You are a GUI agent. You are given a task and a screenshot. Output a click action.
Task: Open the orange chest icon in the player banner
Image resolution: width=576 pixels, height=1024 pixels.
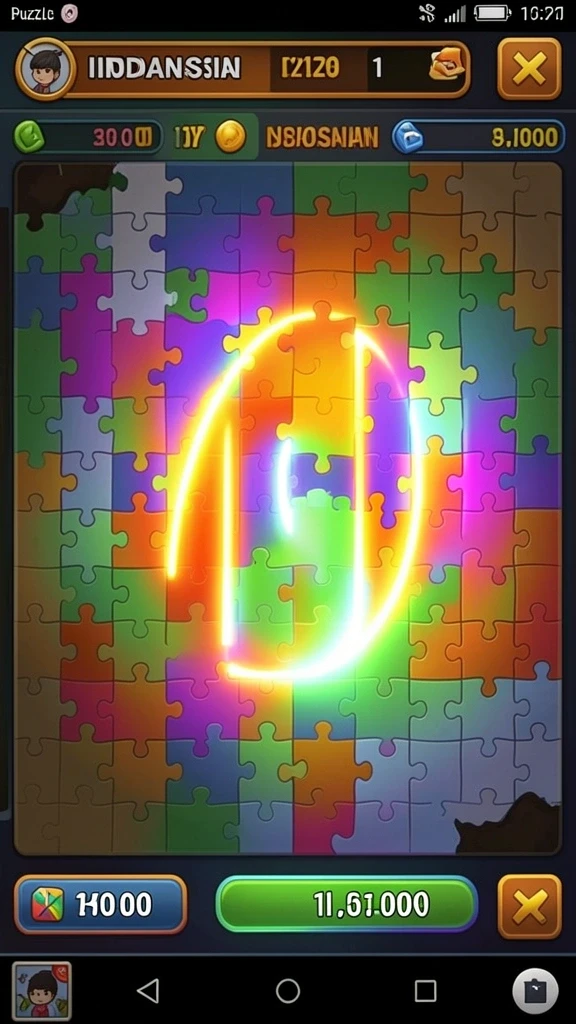[445, 67]
